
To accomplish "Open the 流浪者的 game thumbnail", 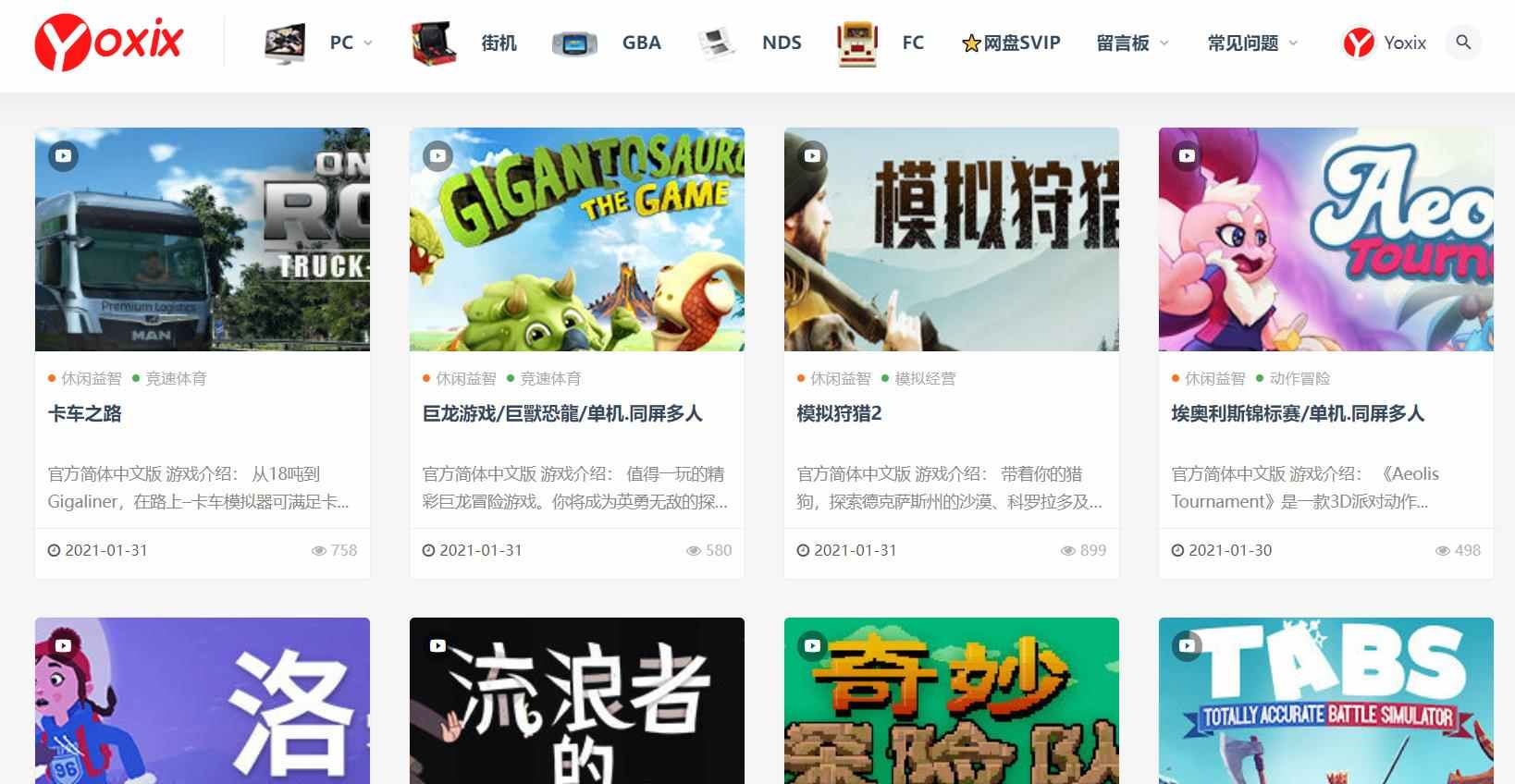I will pos(576,700).
